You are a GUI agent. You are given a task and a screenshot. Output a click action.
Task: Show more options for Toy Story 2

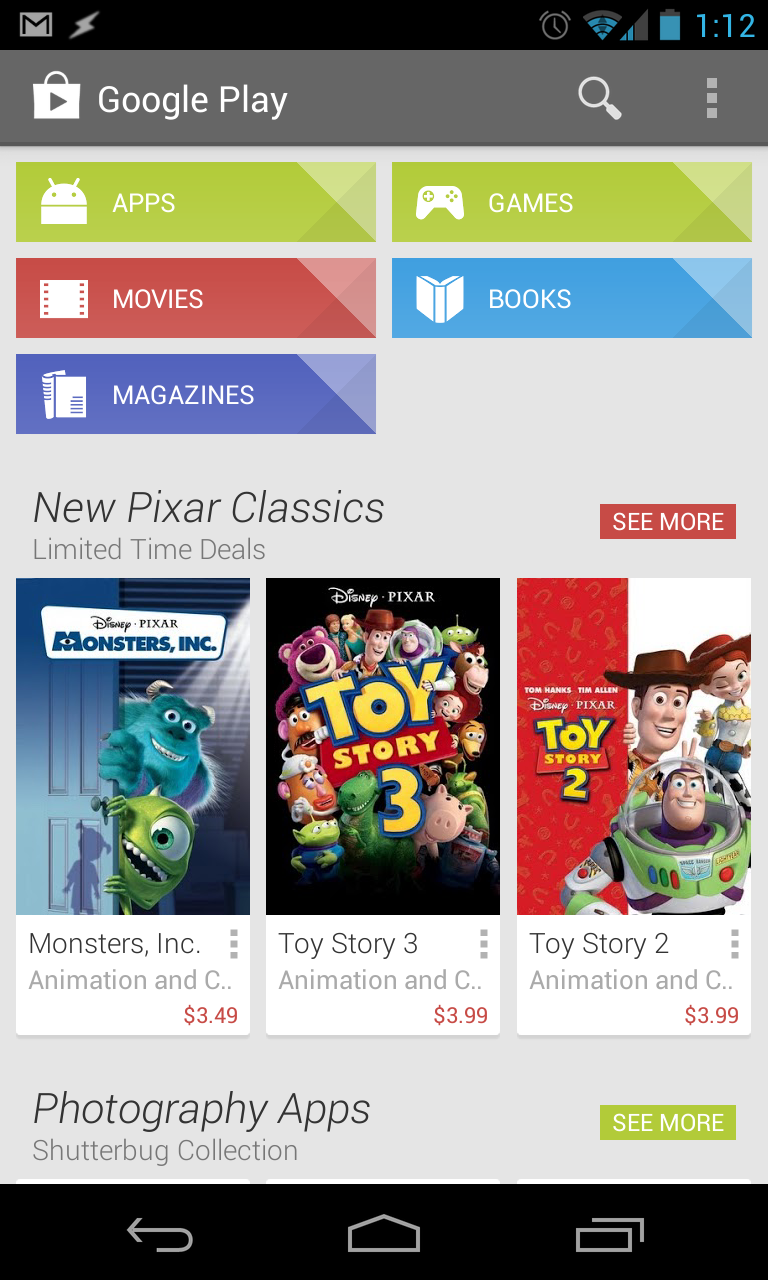click(x=734, y=944)
